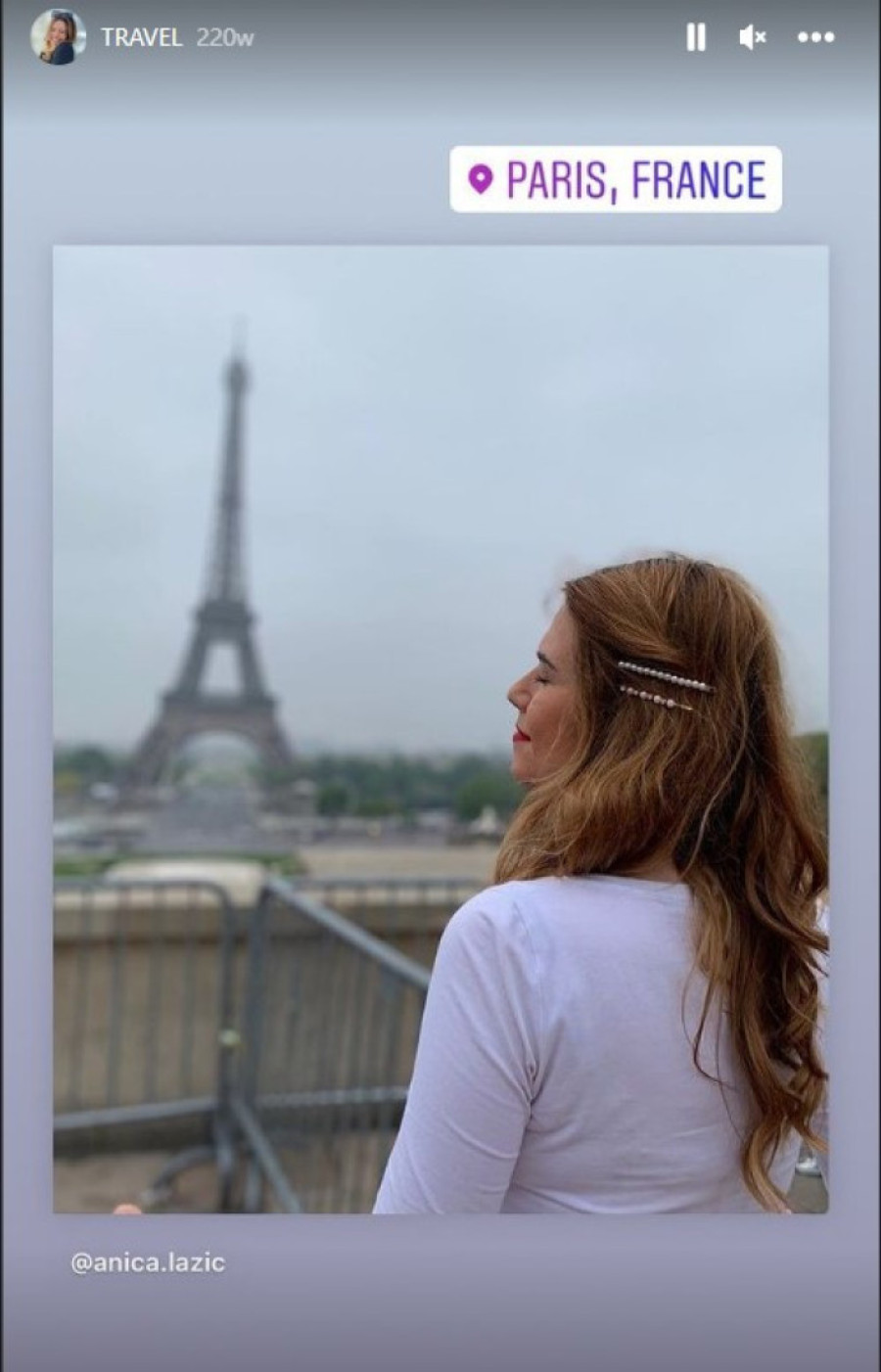The width and height of the screenshot is (881, 1372).
Task: Pause the story playback
Action: [696, 38]
